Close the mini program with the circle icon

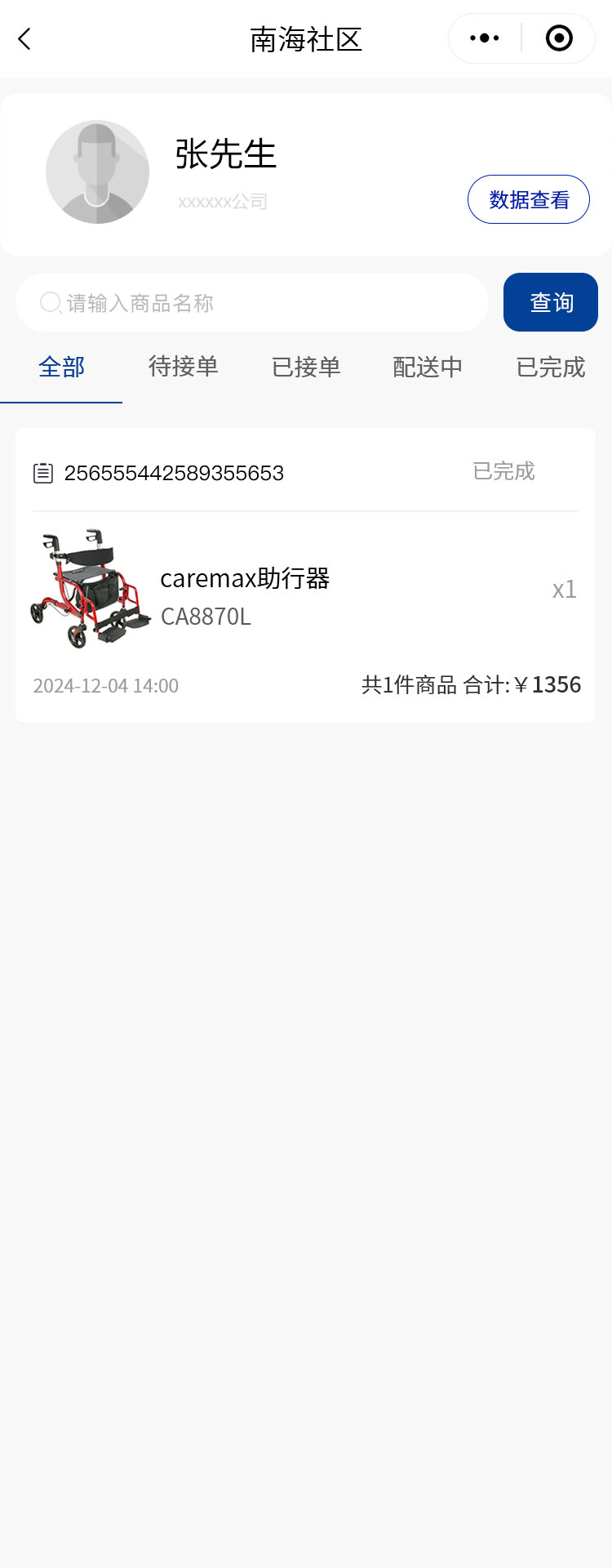pos(559,38)
